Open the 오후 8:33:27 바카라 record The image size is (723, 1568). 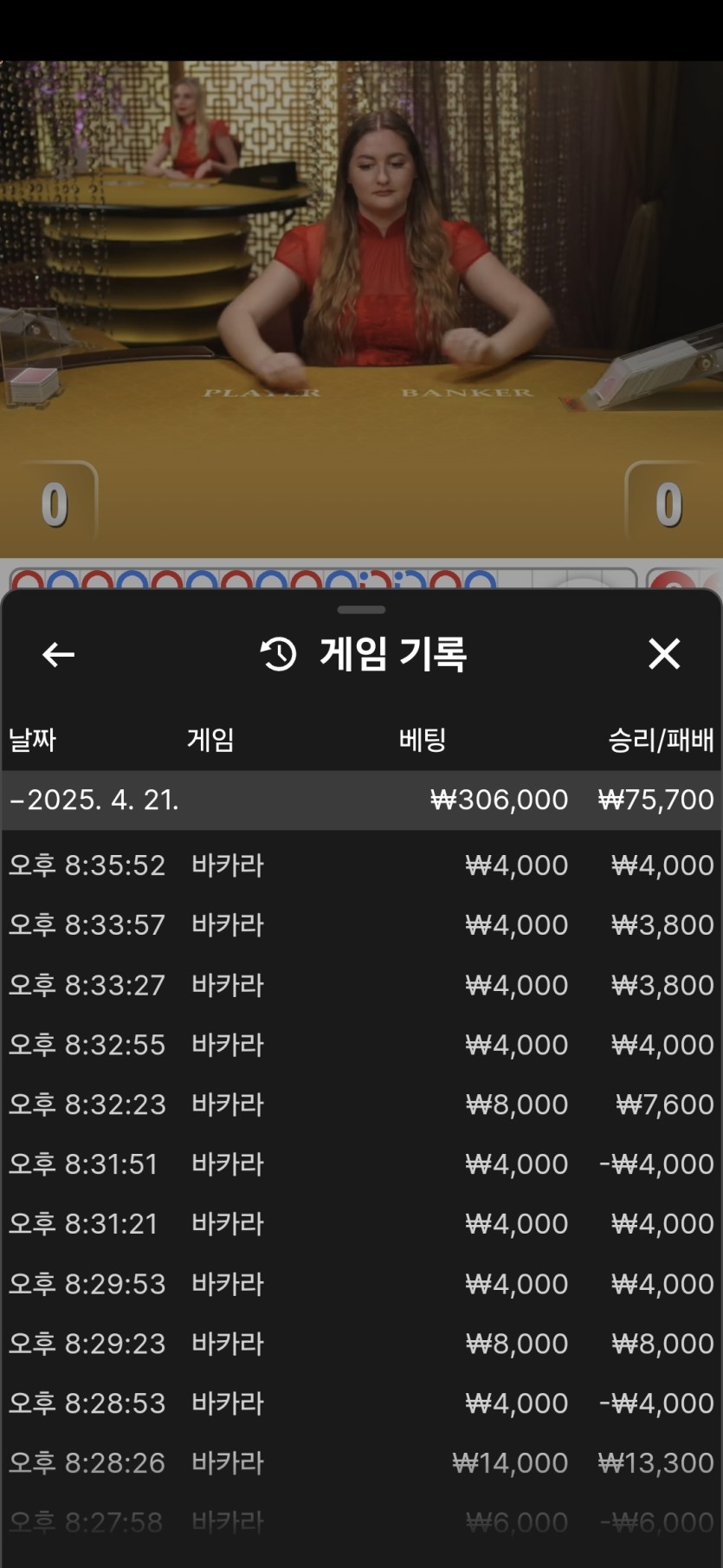coord(361,985)
